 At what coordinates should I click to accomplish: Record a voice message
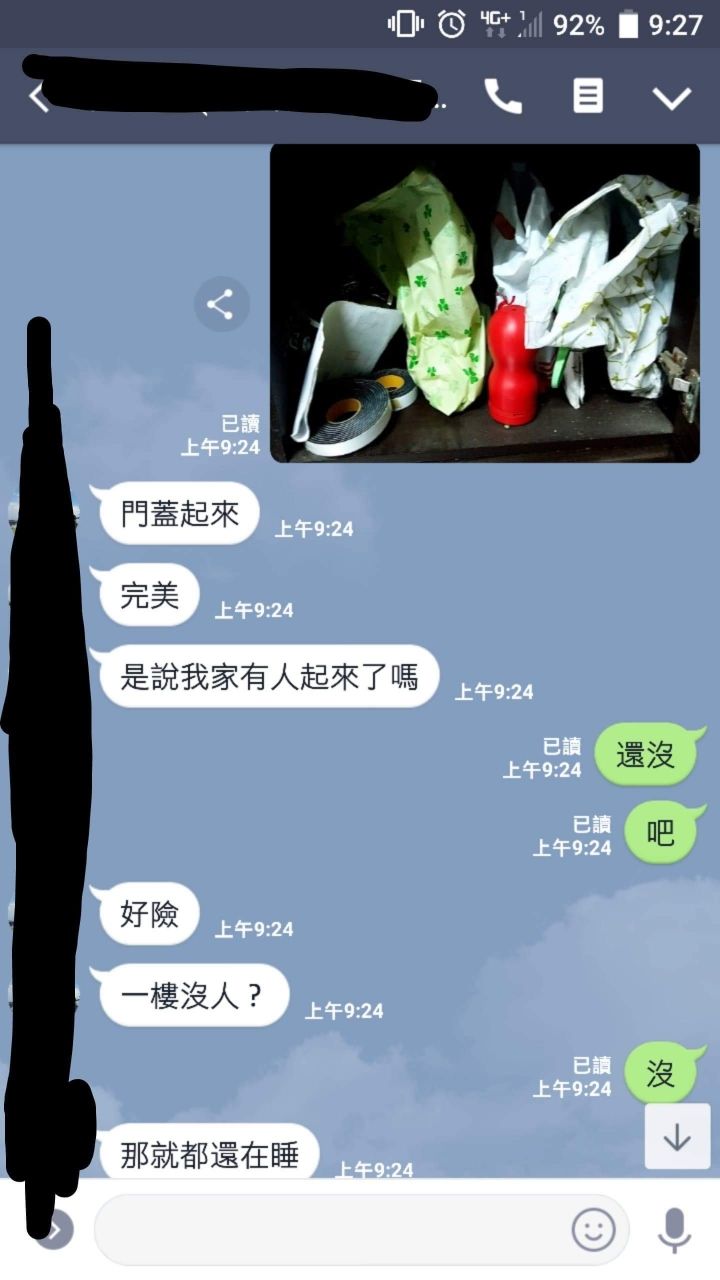click(x=674, y=1230)
